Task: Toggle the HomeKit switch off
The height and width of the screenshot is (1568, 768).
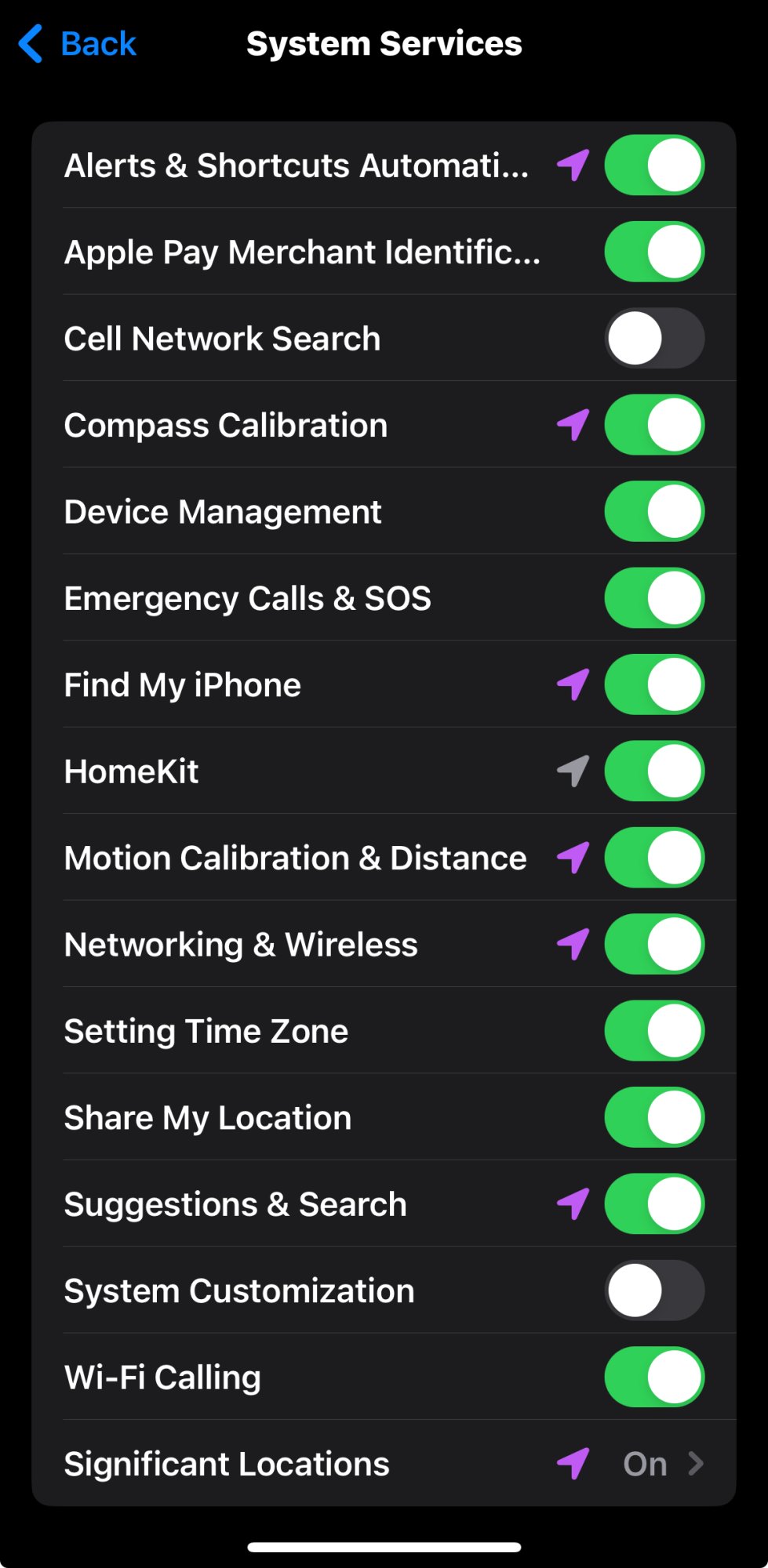Action: [x=653, y=771]
